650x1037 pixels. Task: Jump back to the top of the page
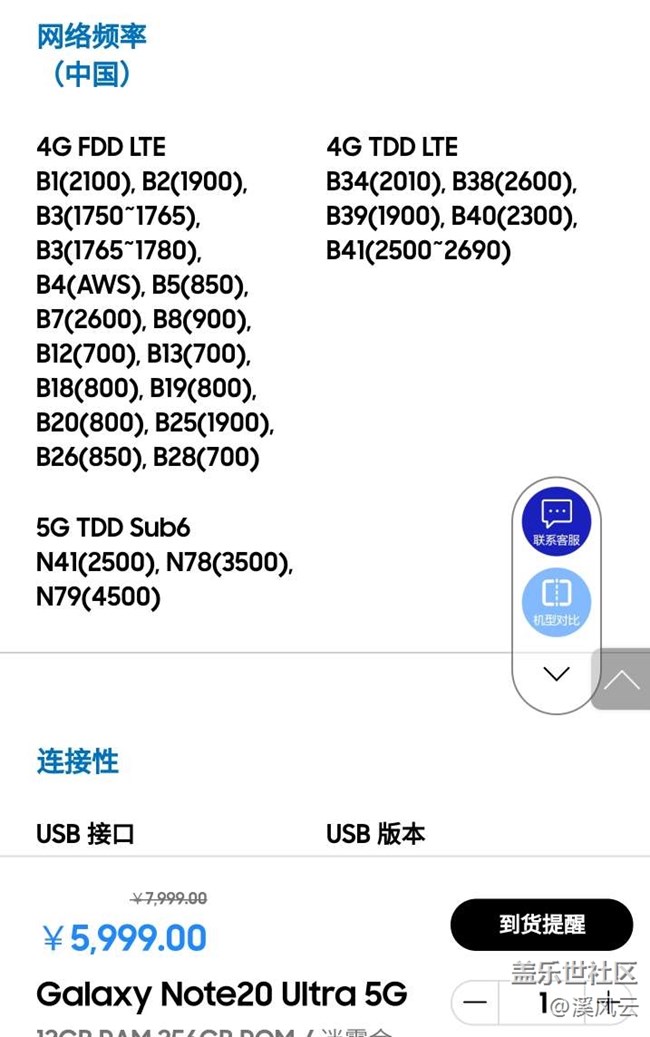pos(621,680)
